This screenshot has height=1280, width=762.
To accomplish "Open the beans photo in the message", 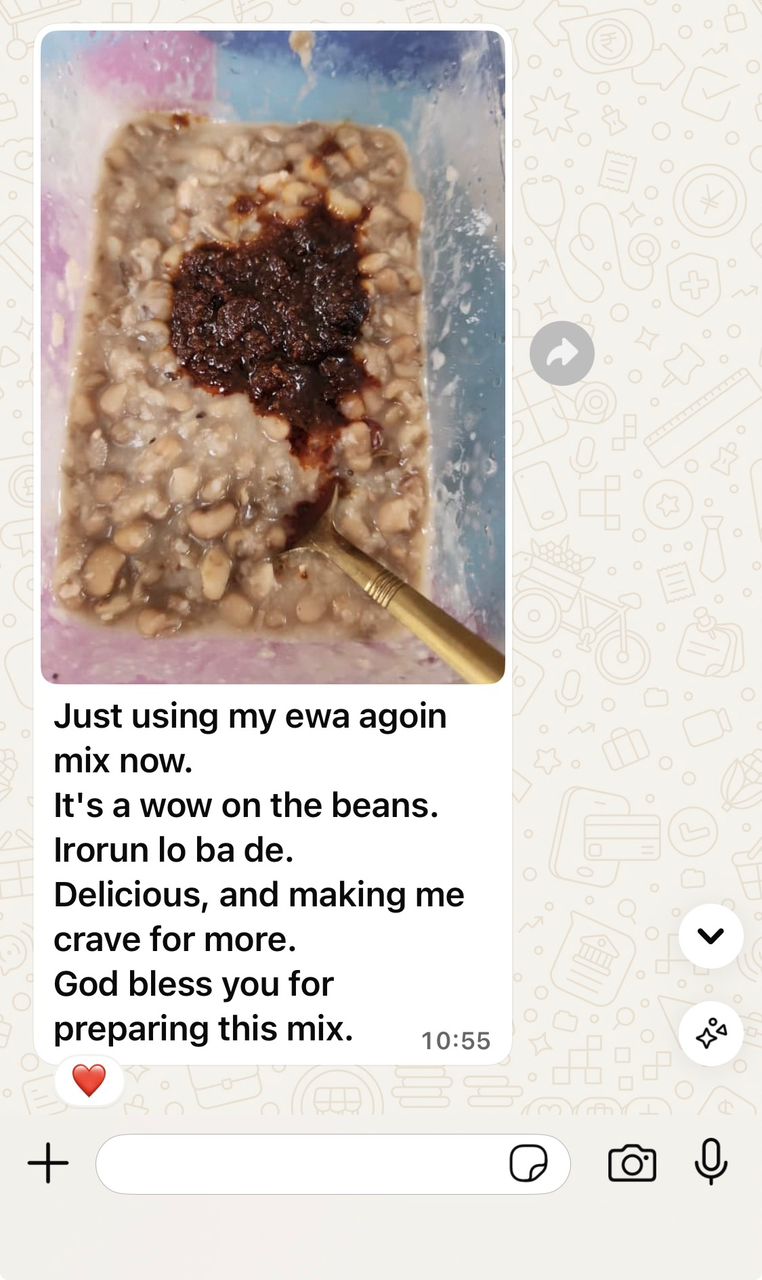I will pos(272,357).
